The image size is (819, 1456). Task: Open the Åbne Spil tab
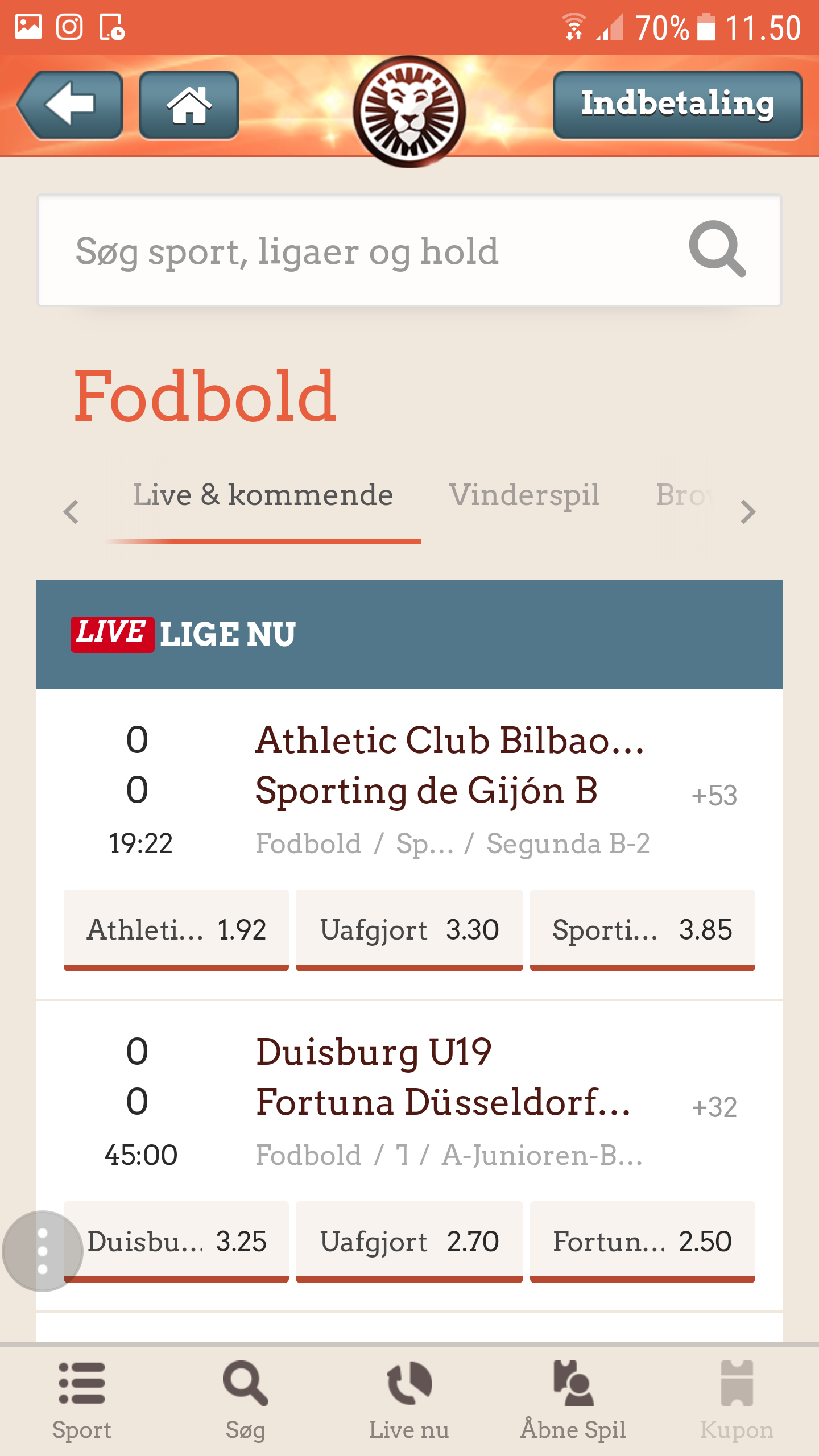pos(573,1400)
